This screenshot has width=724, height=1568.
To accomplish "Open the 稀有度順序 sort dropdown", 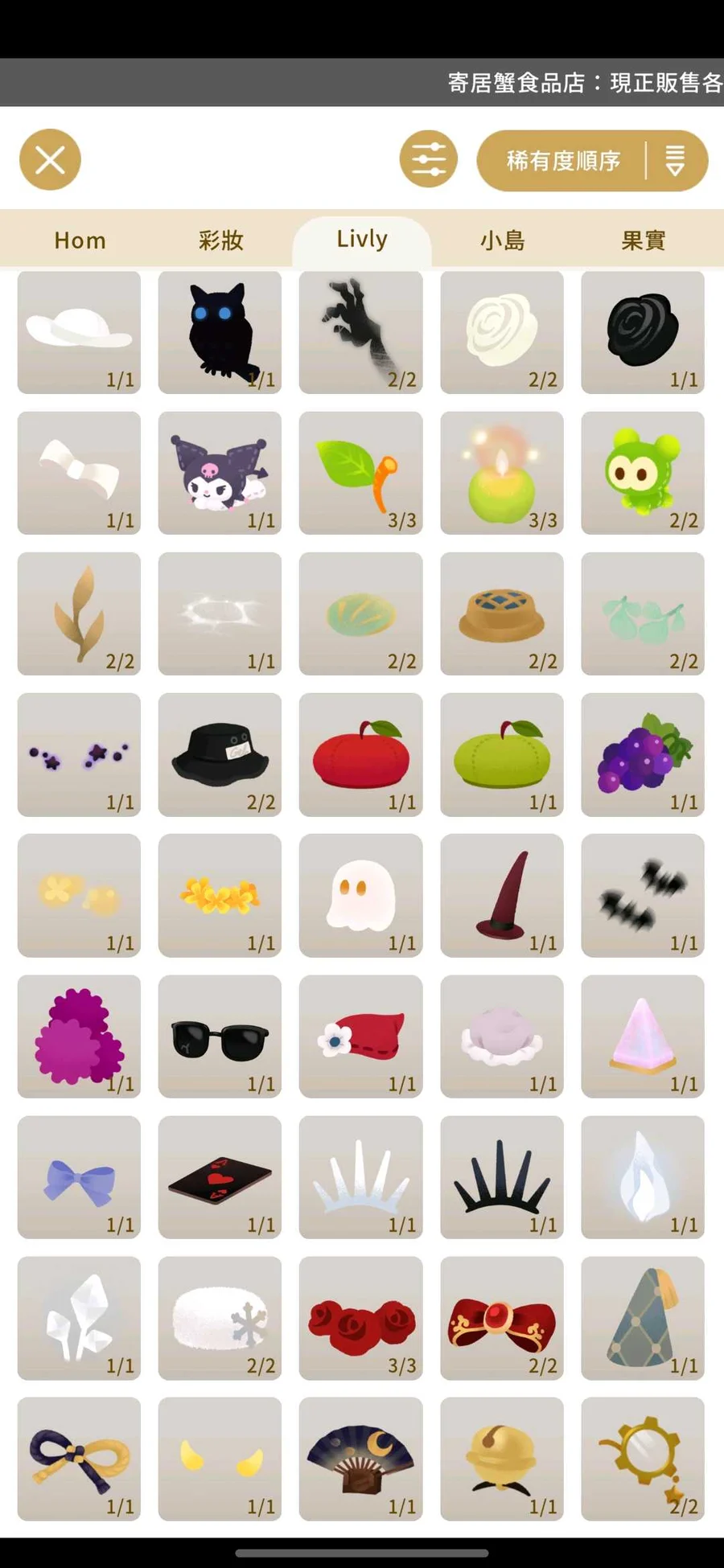I will [x=592, y=161].
